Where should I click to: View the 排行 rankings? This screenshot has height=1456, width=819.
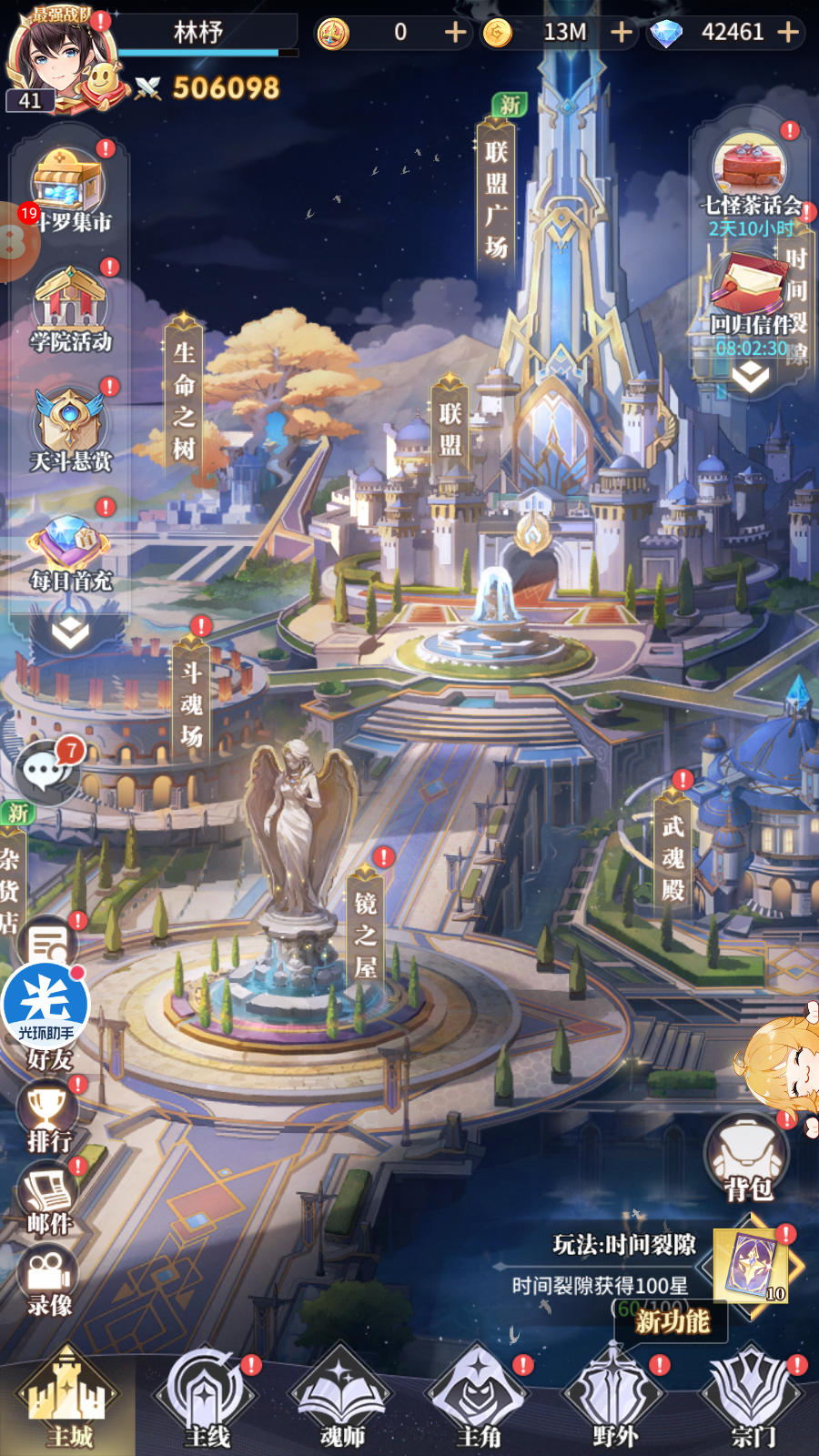[x=48, y=1117]
